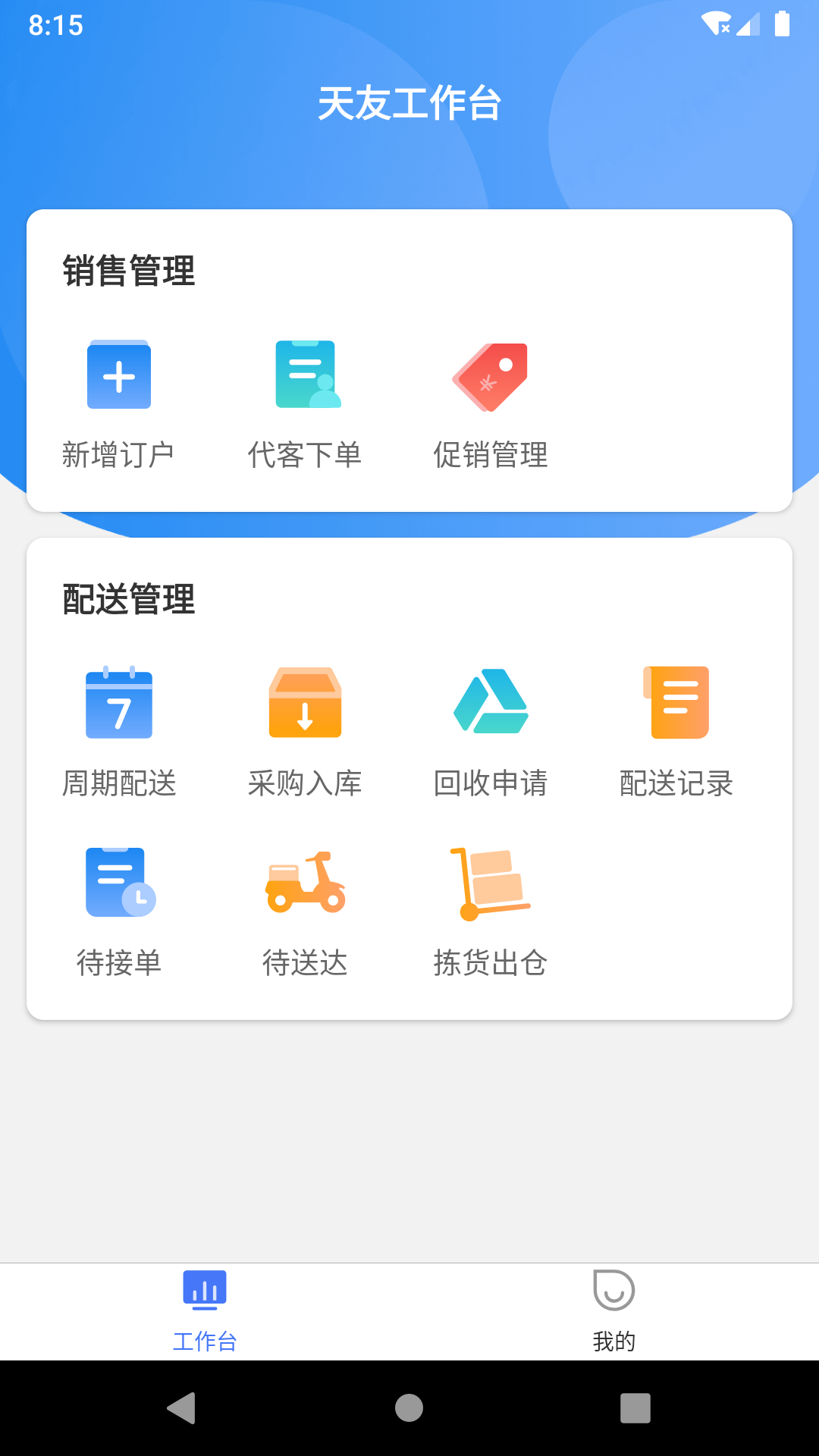Go to the system home screen
The image size is (819, 1456).
(x=409, y=1408)
